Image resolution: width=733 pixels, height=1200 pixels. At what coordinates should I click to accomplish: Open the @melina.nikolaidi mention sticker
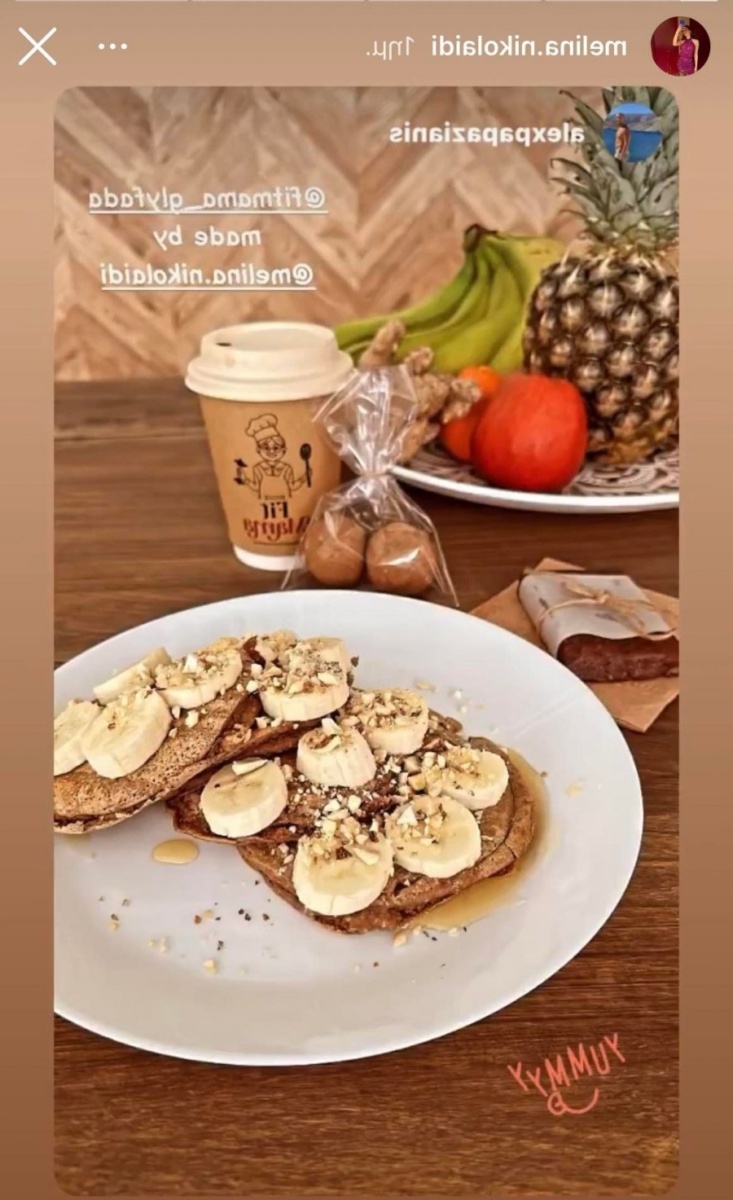click(x=207, y=274)
